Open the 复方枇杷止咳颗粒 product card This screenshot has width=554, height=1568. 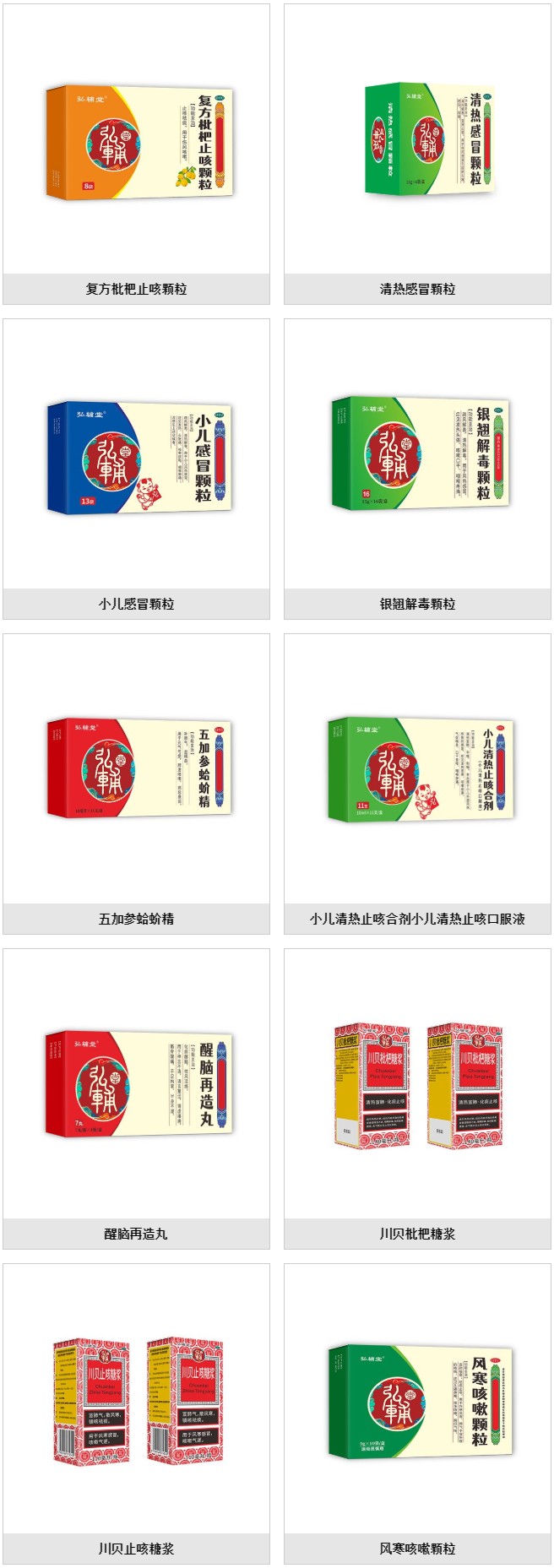[137, 142]
